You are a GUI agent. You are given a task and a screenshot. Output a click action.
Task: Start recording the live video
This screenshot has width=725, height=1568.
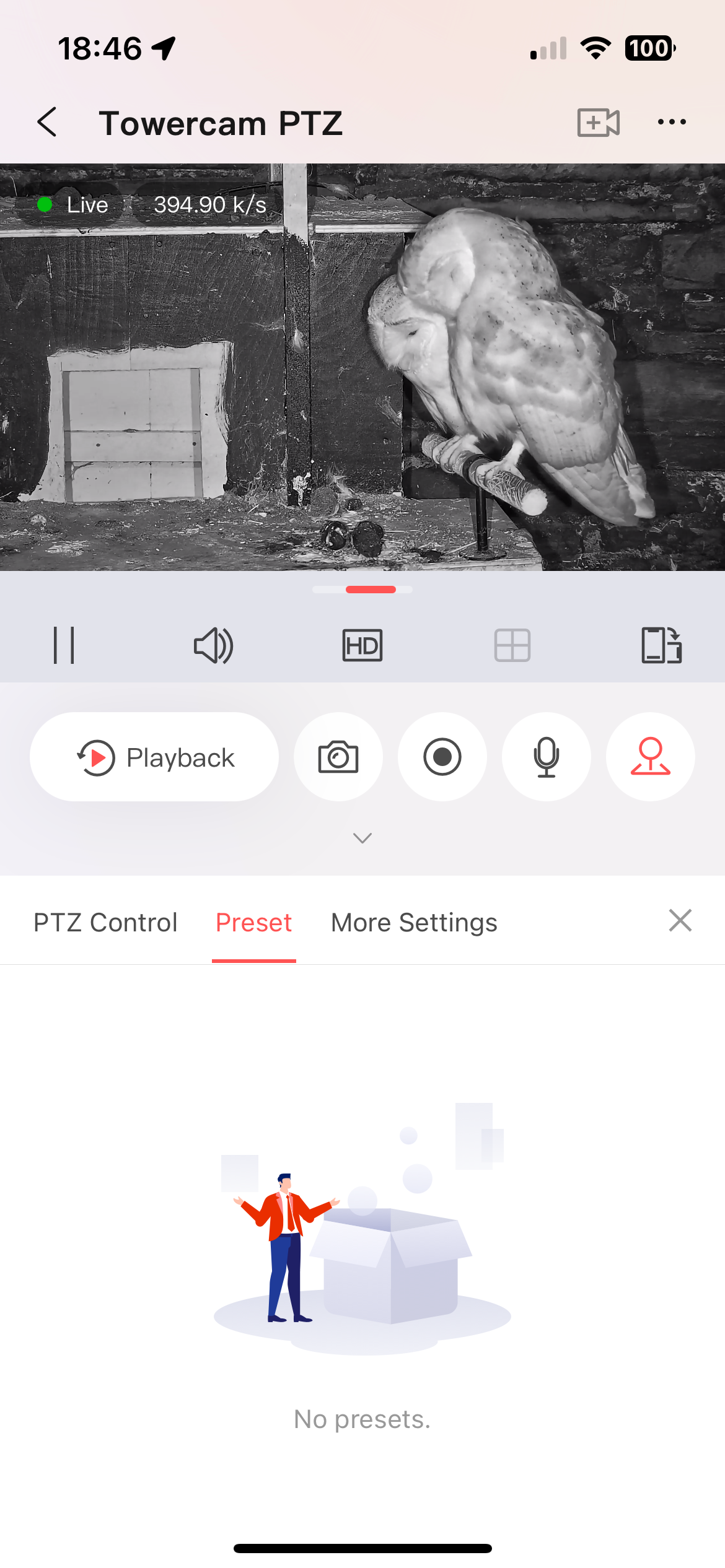[x=442, y=757]
